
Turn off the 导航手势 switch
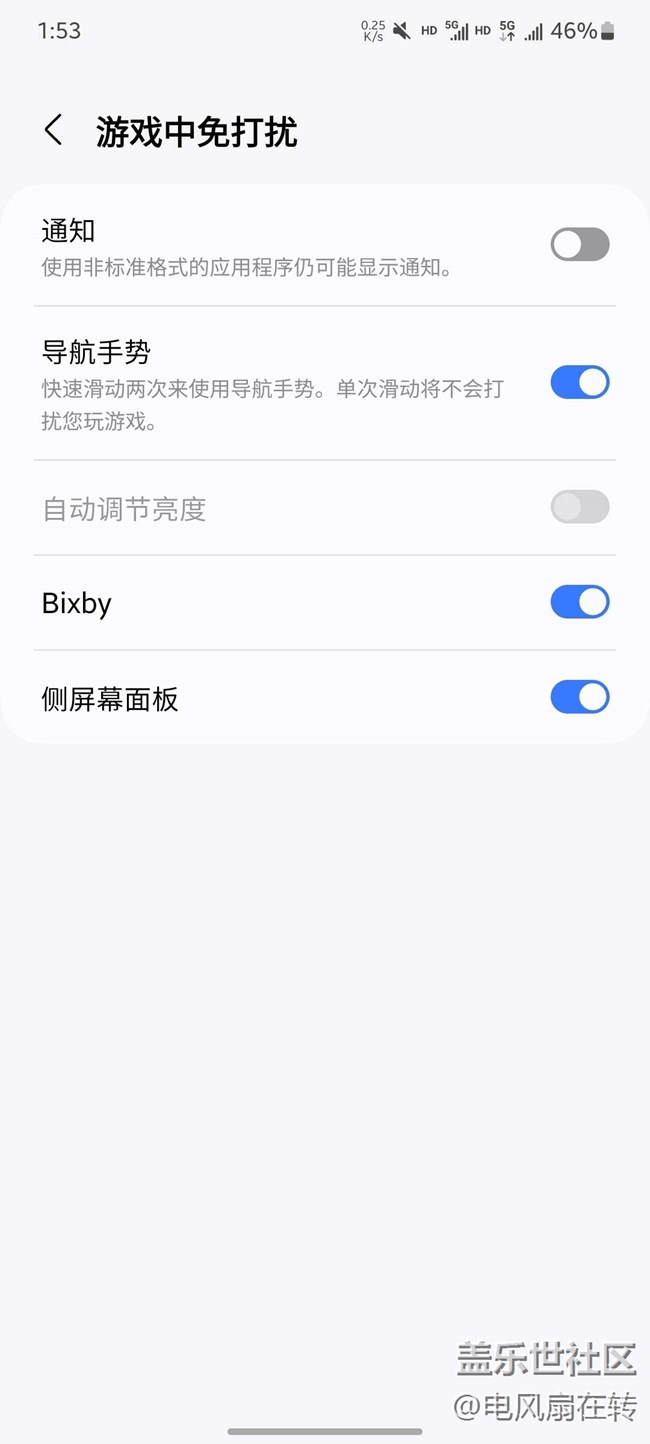pos(580,382)
